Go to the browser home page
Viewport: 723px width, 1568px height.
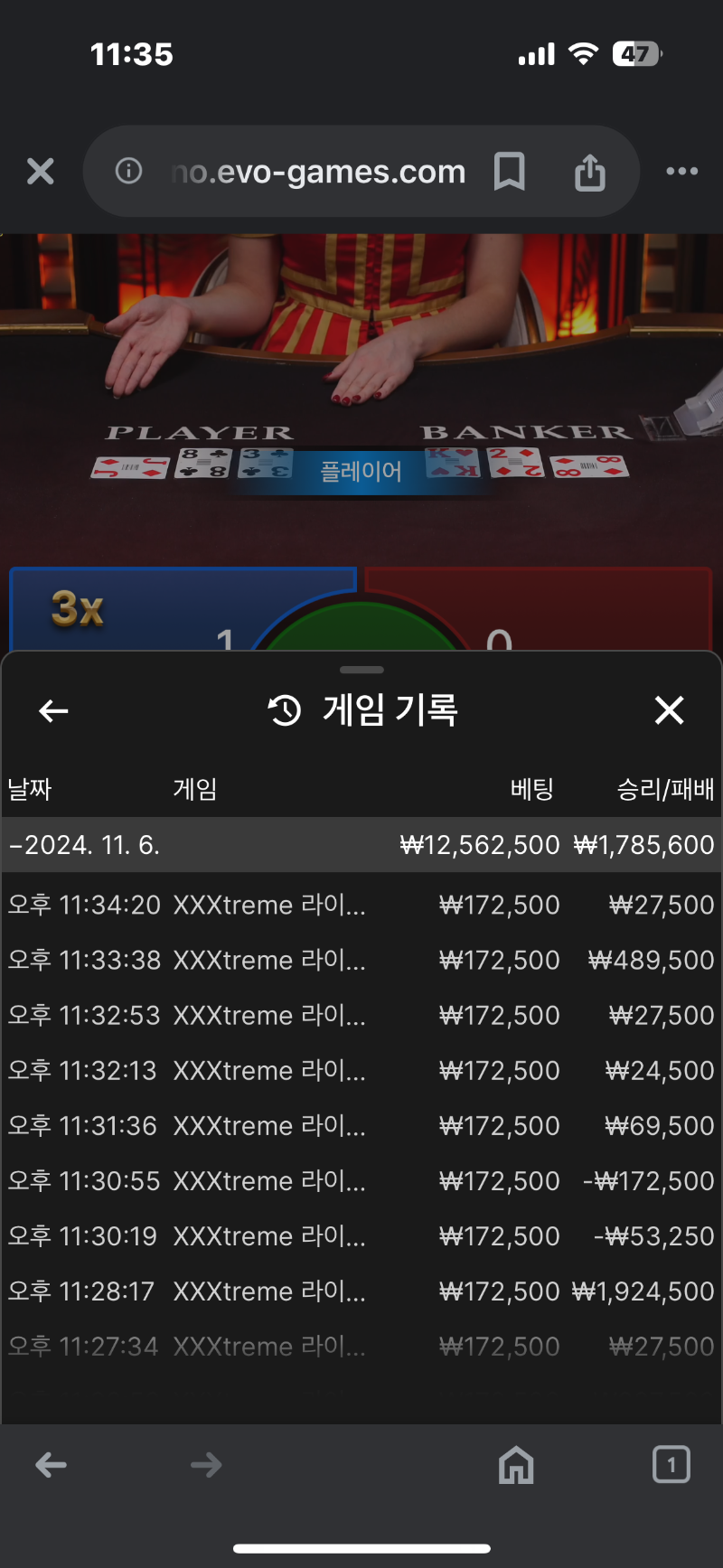click(x=516, y=1465)
